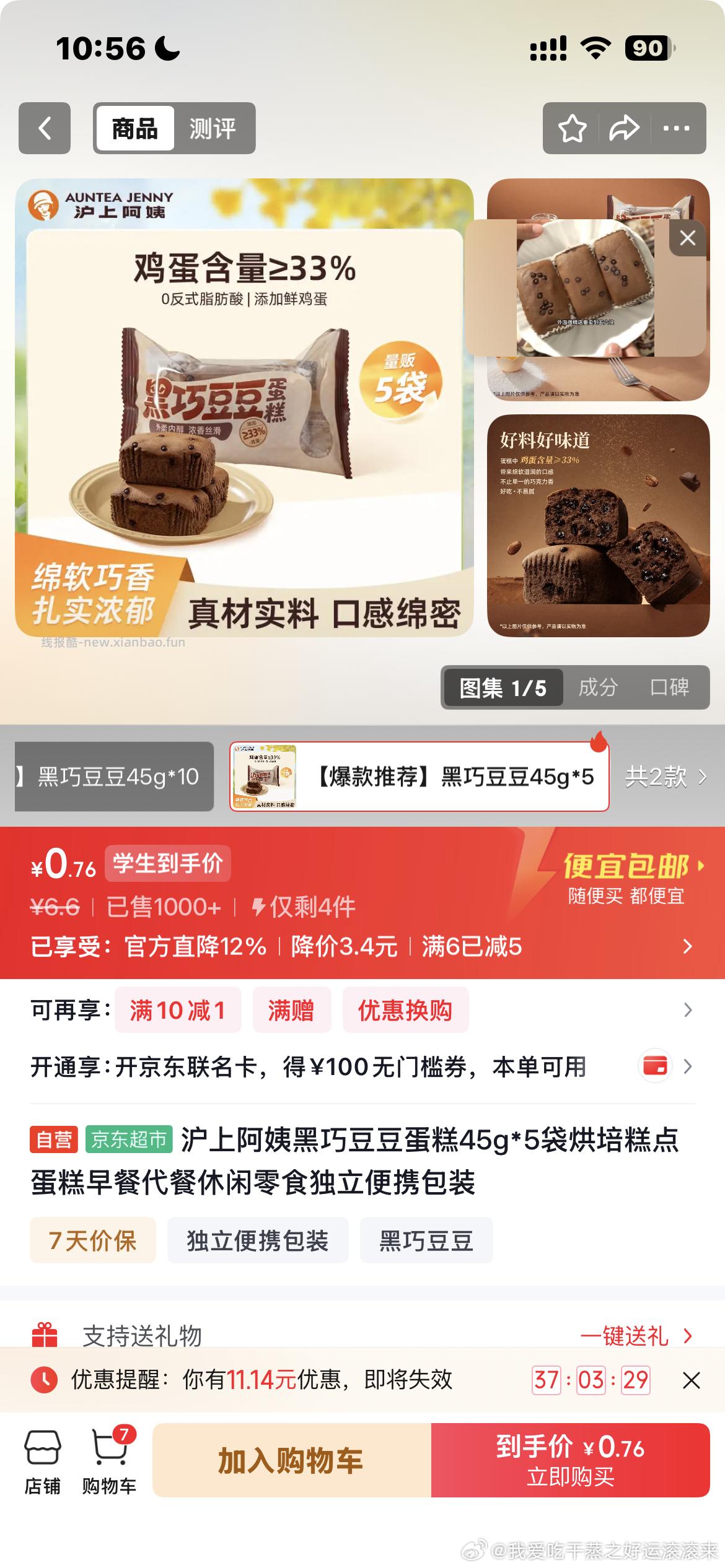Click the back arrow at top left
The height and width of the screenshot is (1568, 725).
click(44, 128)
